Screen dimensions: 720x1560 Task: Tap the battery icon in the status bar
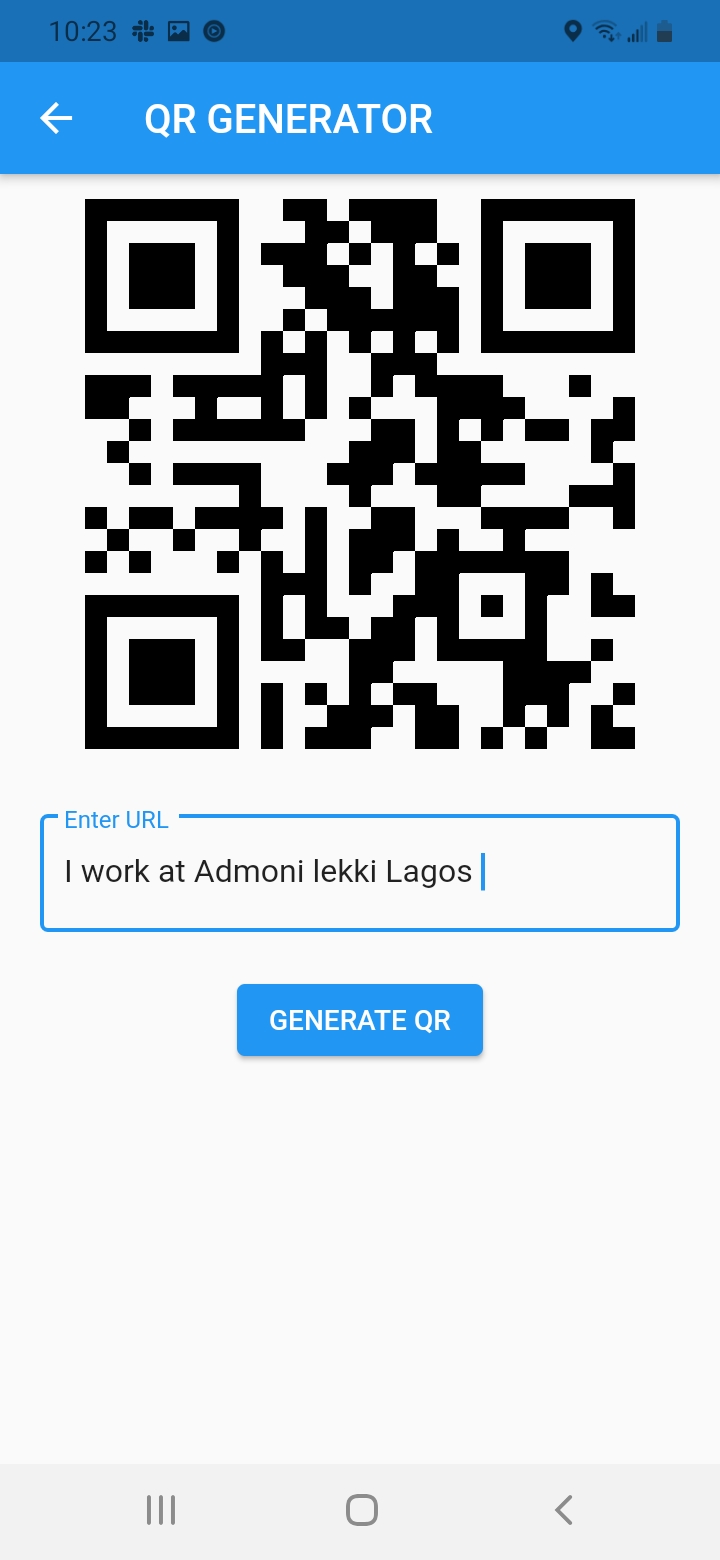664,31
